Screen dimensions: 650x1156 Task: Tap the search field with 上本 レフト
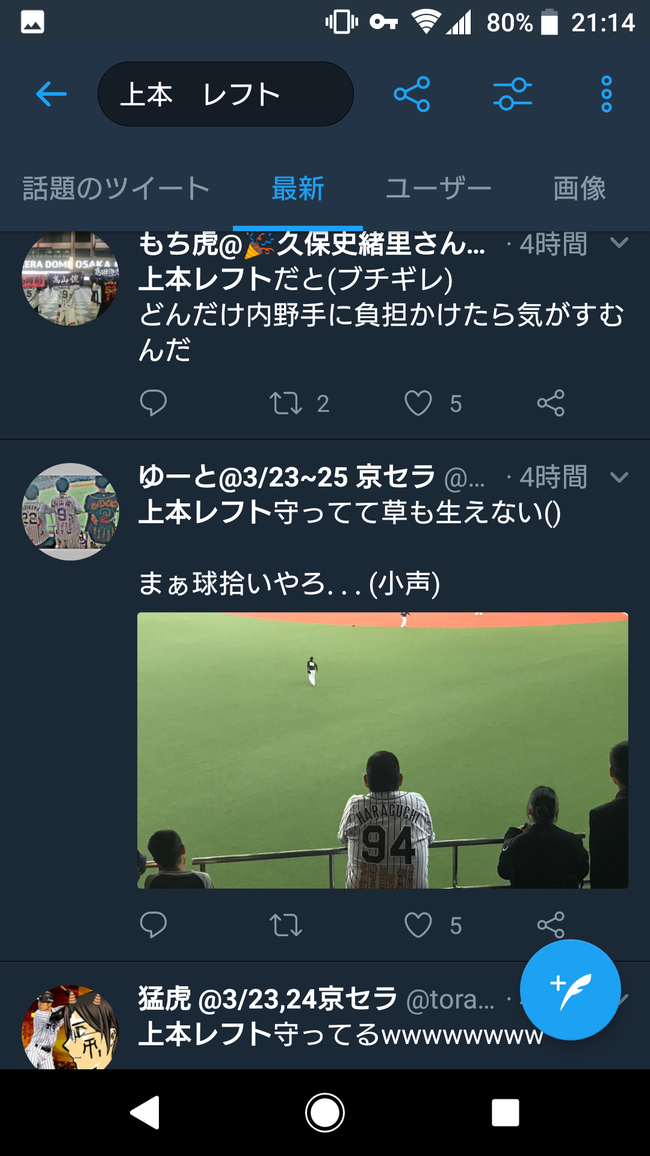[x=225, y=95]
